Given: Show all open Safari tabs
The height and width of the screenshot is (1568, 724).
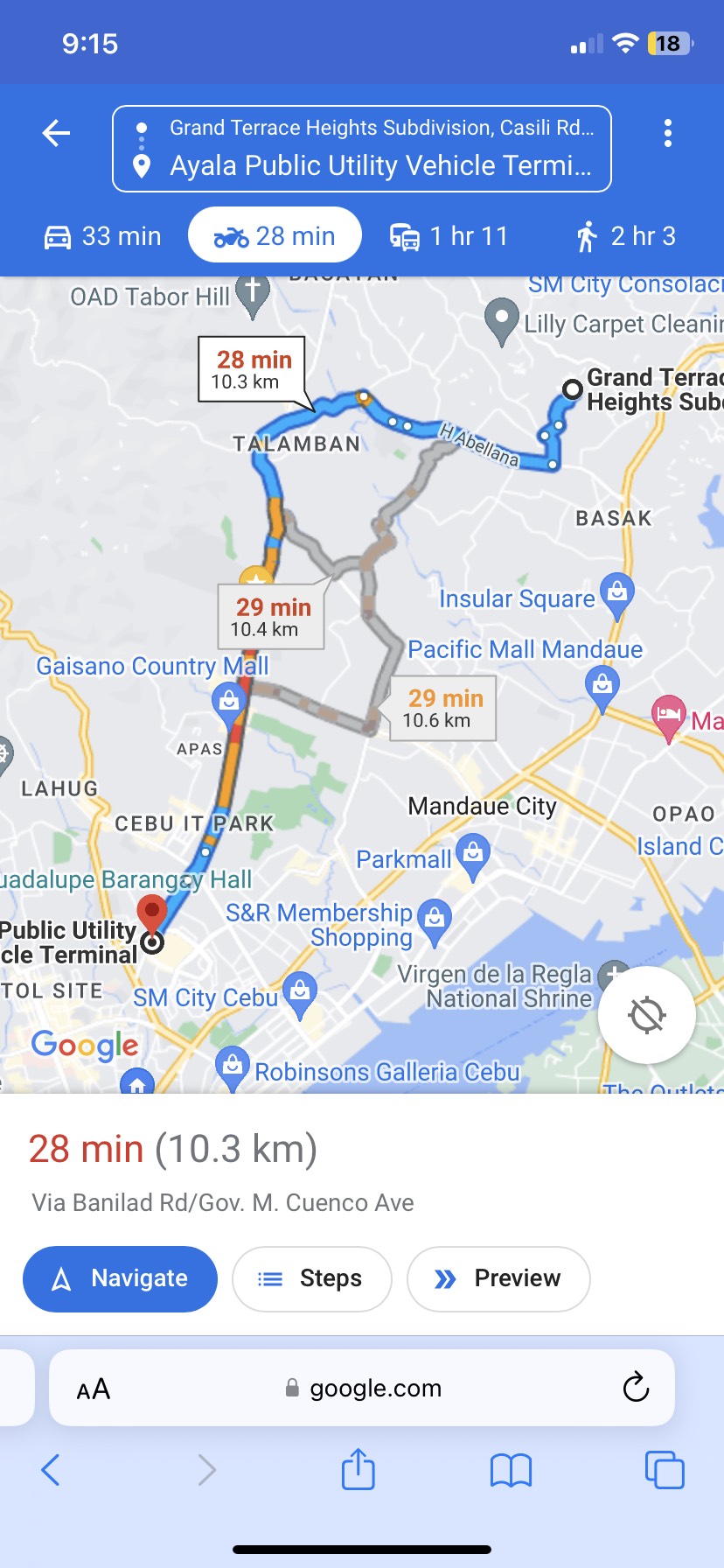Looking at the screenshot, I should click(665, 1470).
